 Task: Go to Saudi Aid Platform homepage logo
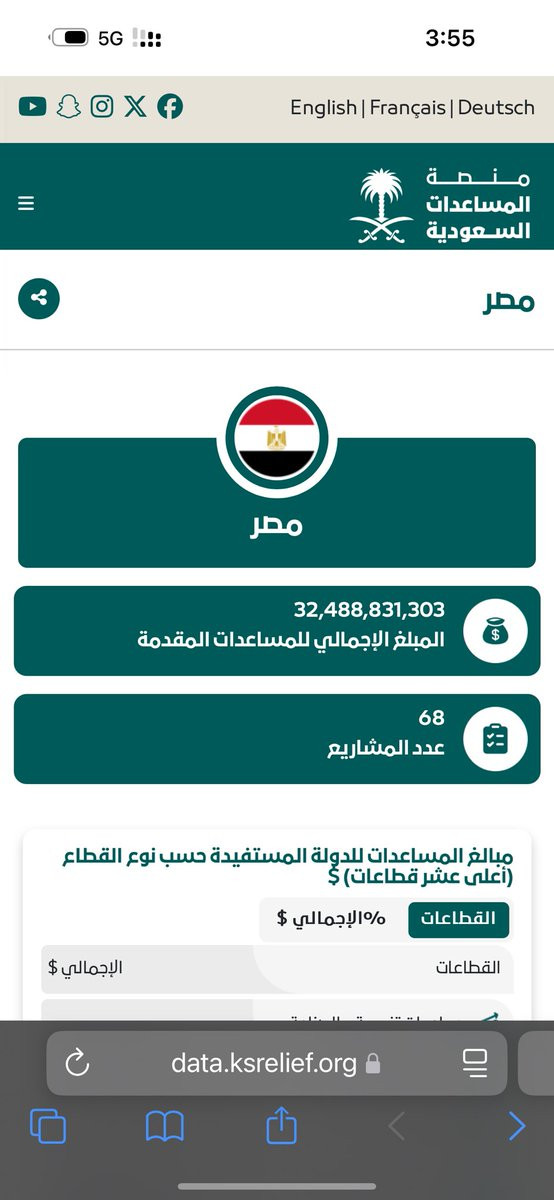click(441, 205)
